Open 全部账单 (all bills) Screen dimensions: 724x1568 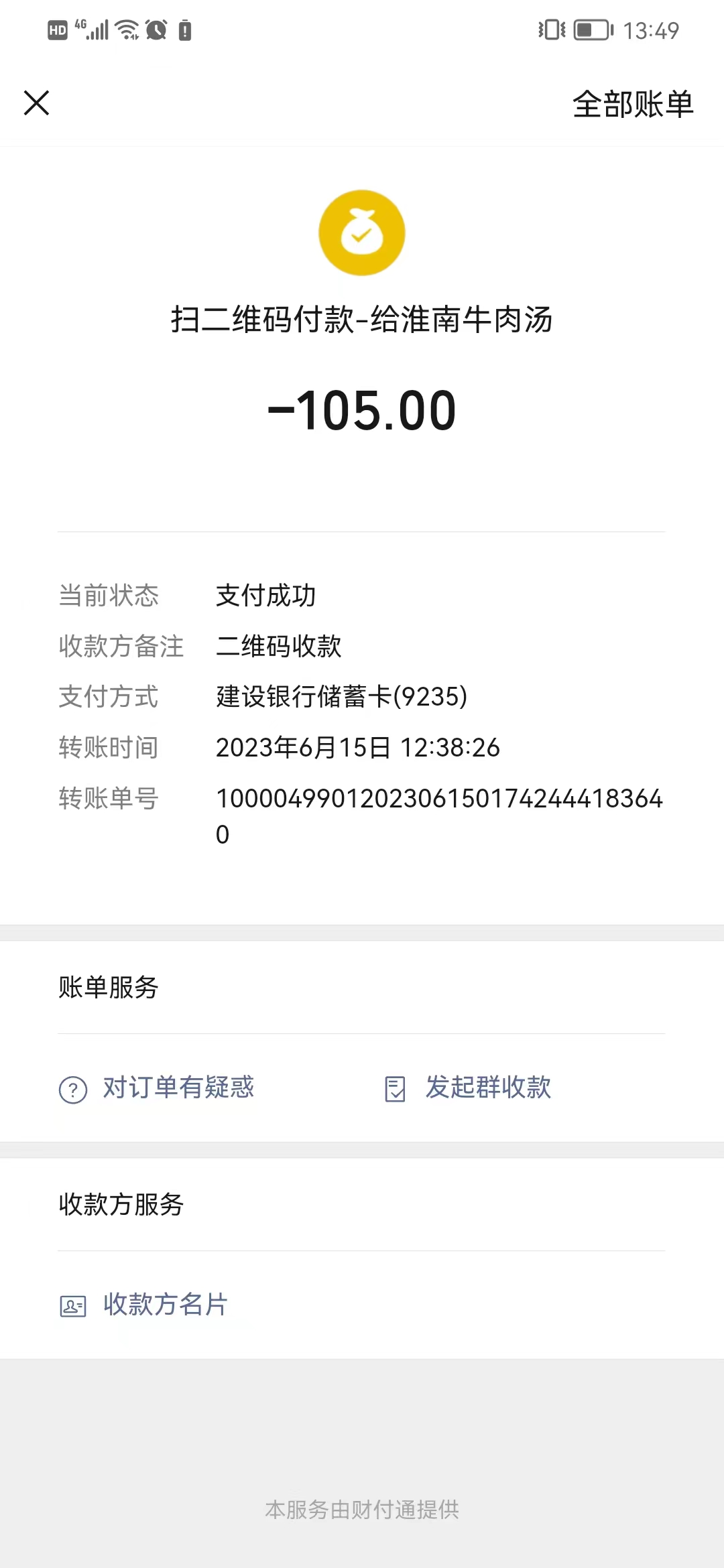pos(632,105)
